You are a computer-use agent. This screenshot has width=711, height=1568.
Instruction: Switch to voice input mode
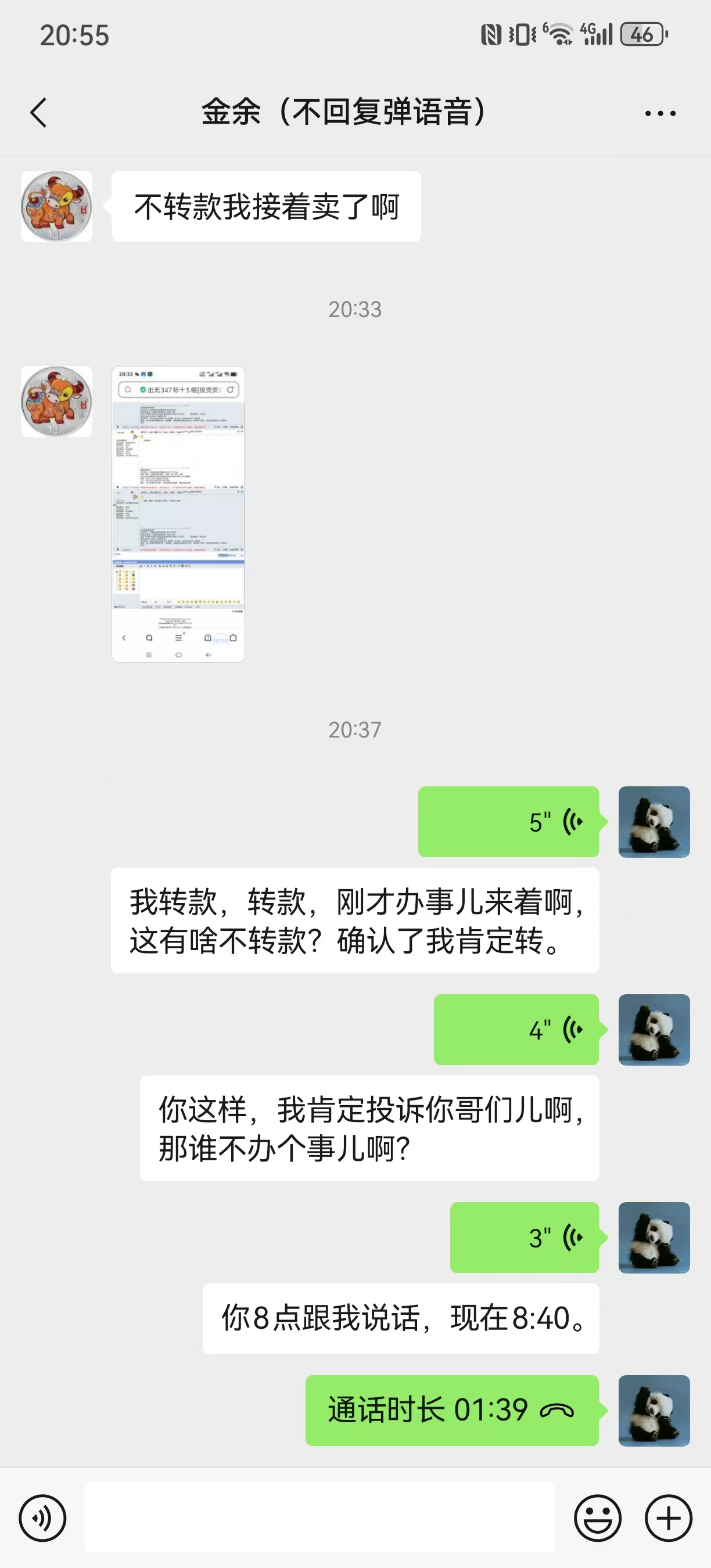point(42,1517)
